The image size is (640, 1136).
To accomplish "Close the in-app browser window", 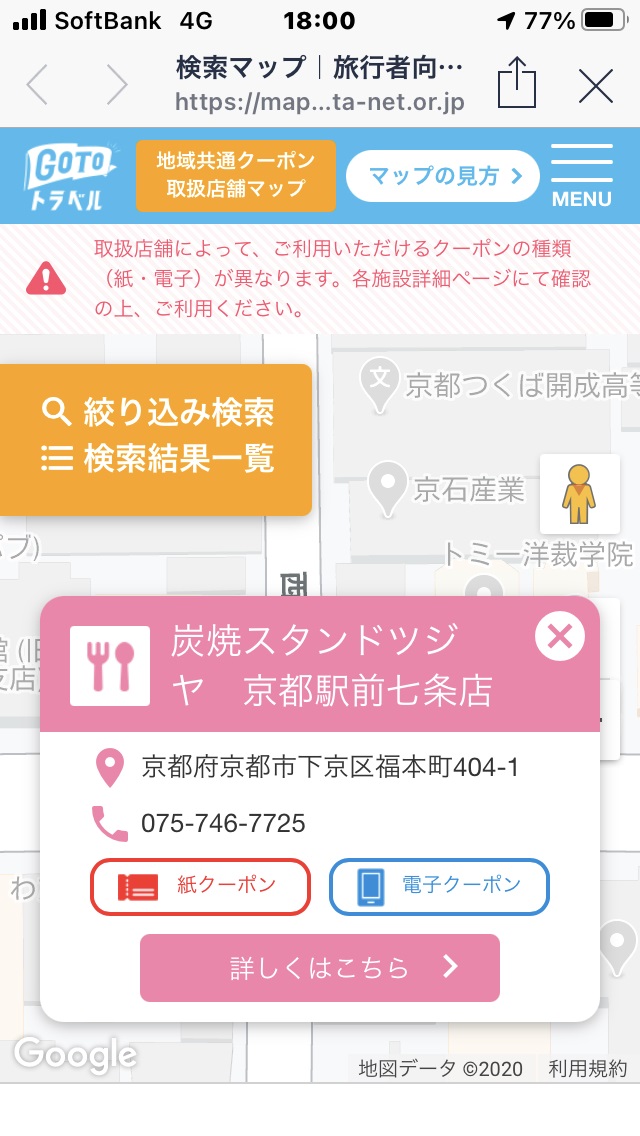I will pos(596,86).
